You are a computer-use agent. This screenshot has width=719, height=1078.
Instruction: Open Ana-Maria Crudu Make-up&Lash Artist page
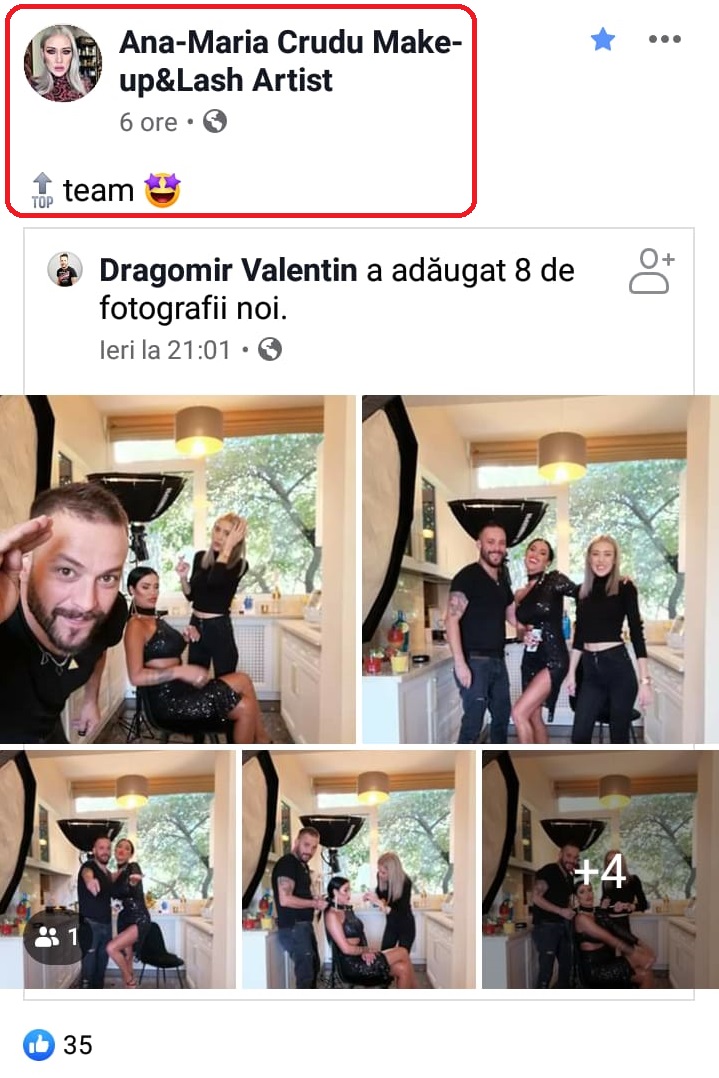[290, 61]
